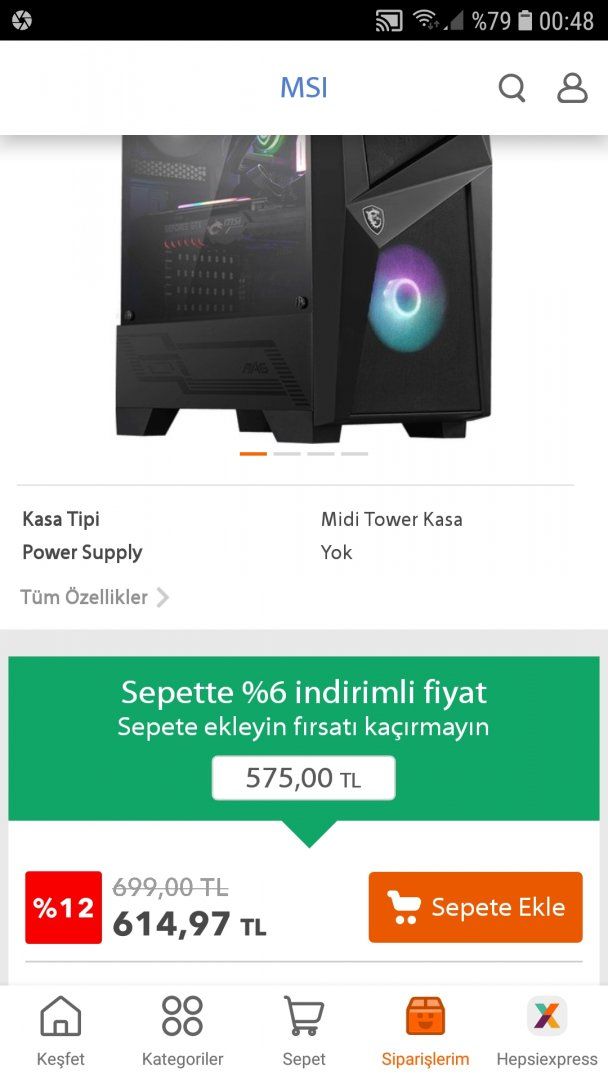
Task: Tap the Sepete Ekle button
Action: point(475,907)
